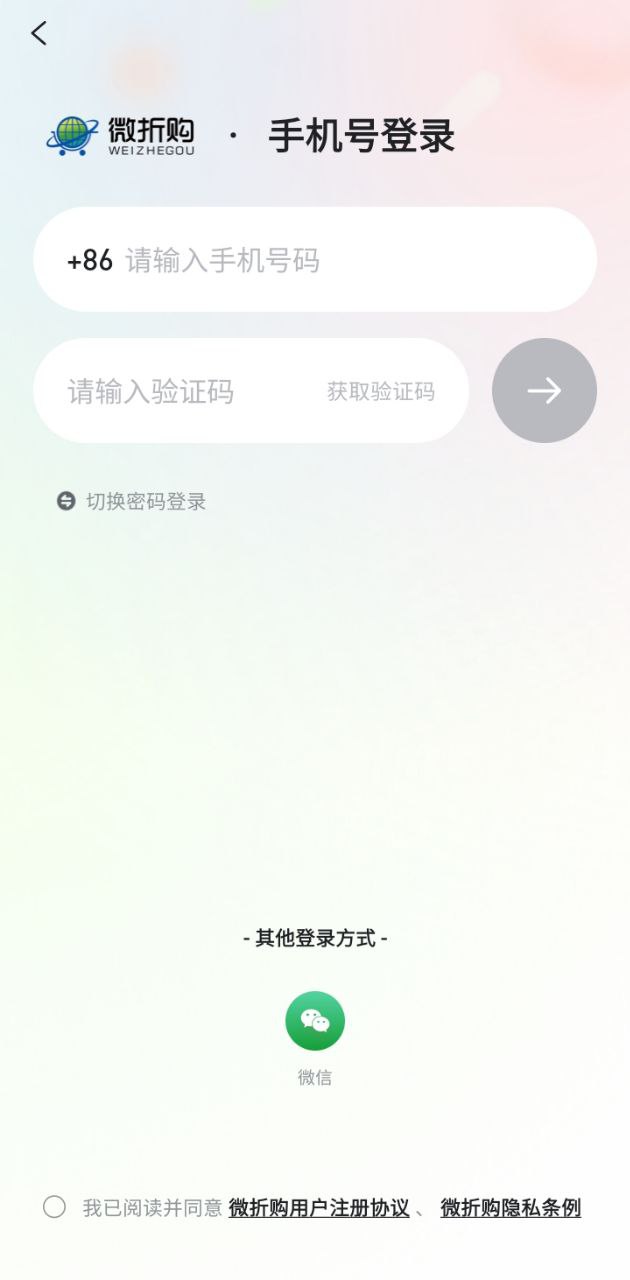
Task: Open 微折购用户注册协议 link
Action: point(319,1208)
